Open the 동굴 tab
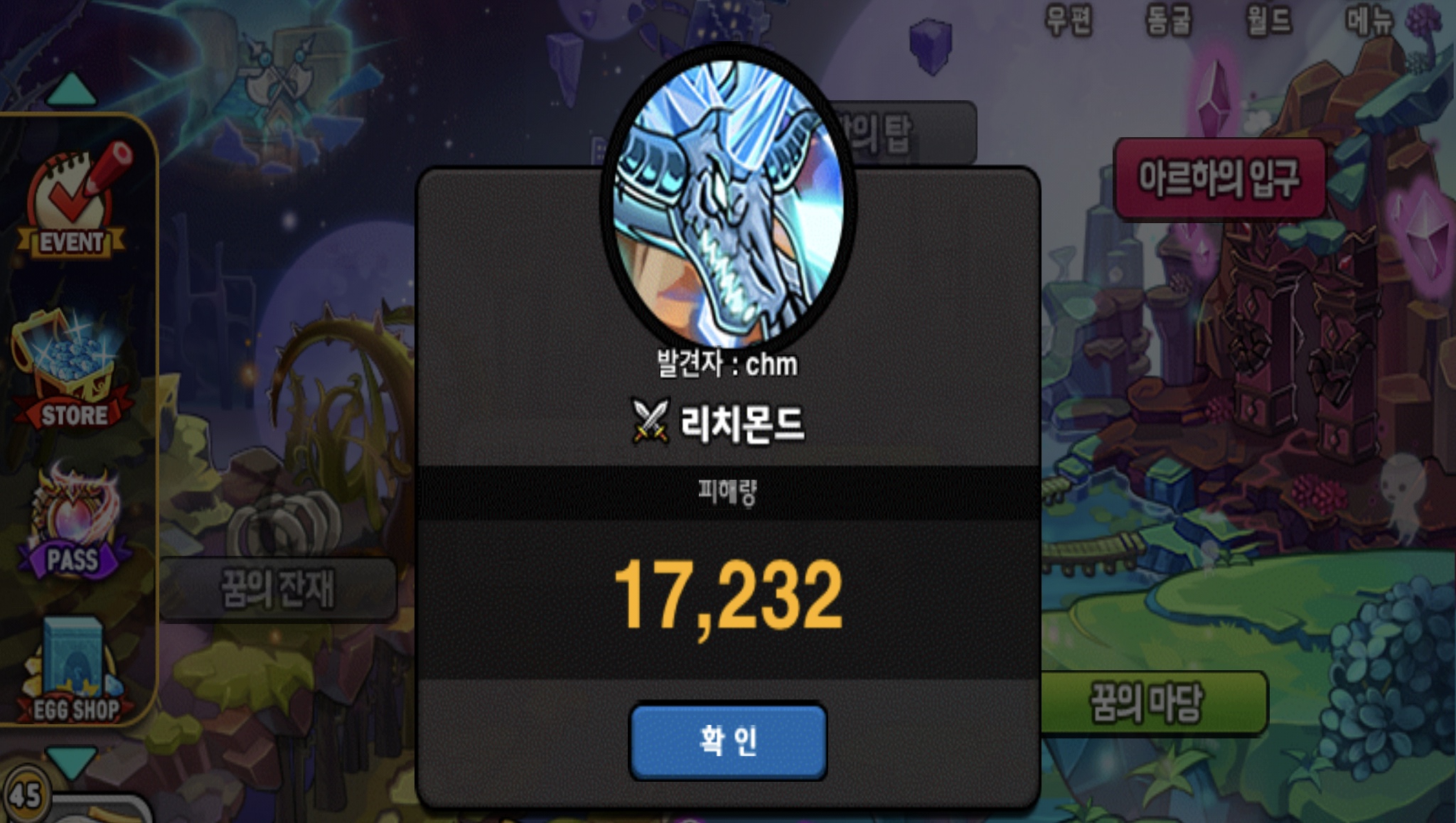The image size is (1456, 823). 1168,20
